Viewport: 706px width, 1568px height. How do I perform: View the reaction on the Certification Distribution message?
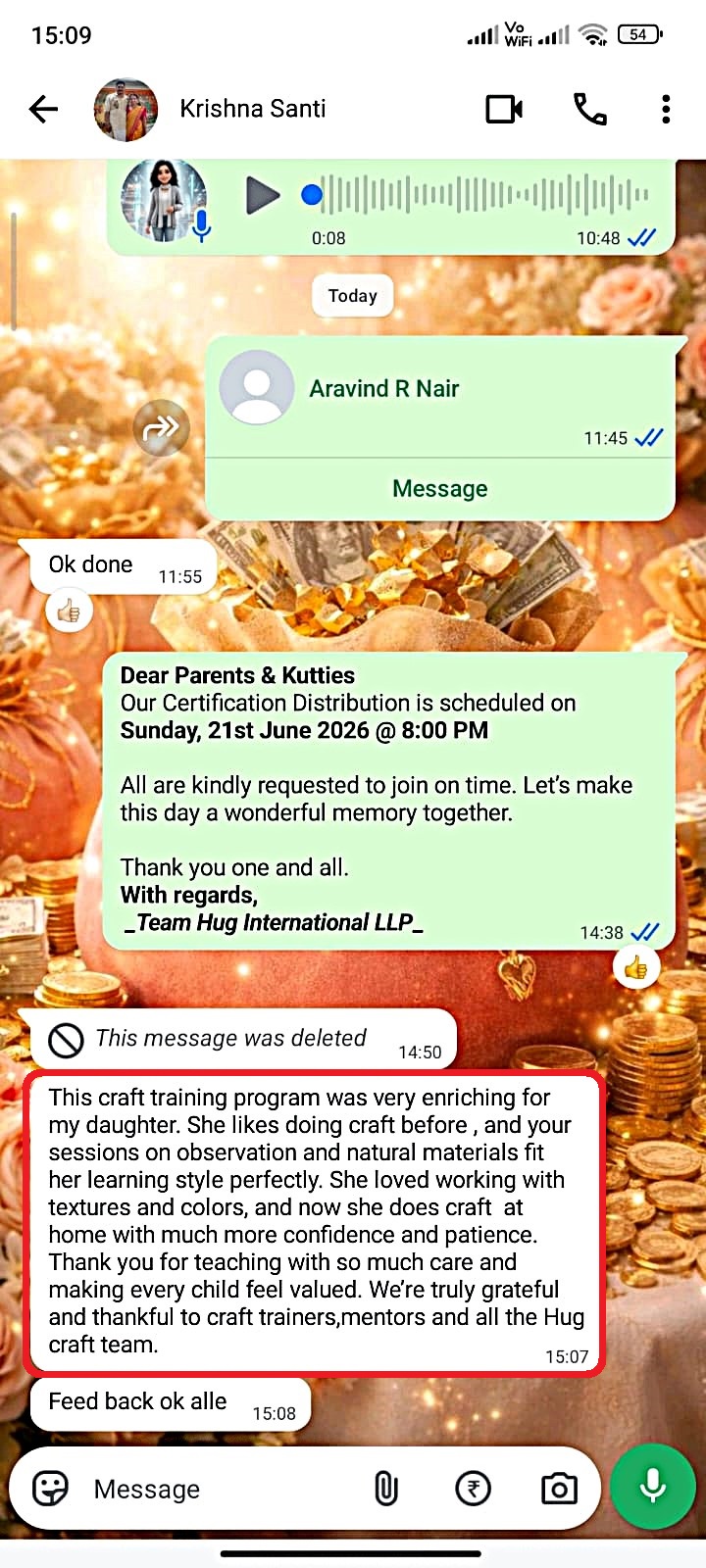(635, 969)
